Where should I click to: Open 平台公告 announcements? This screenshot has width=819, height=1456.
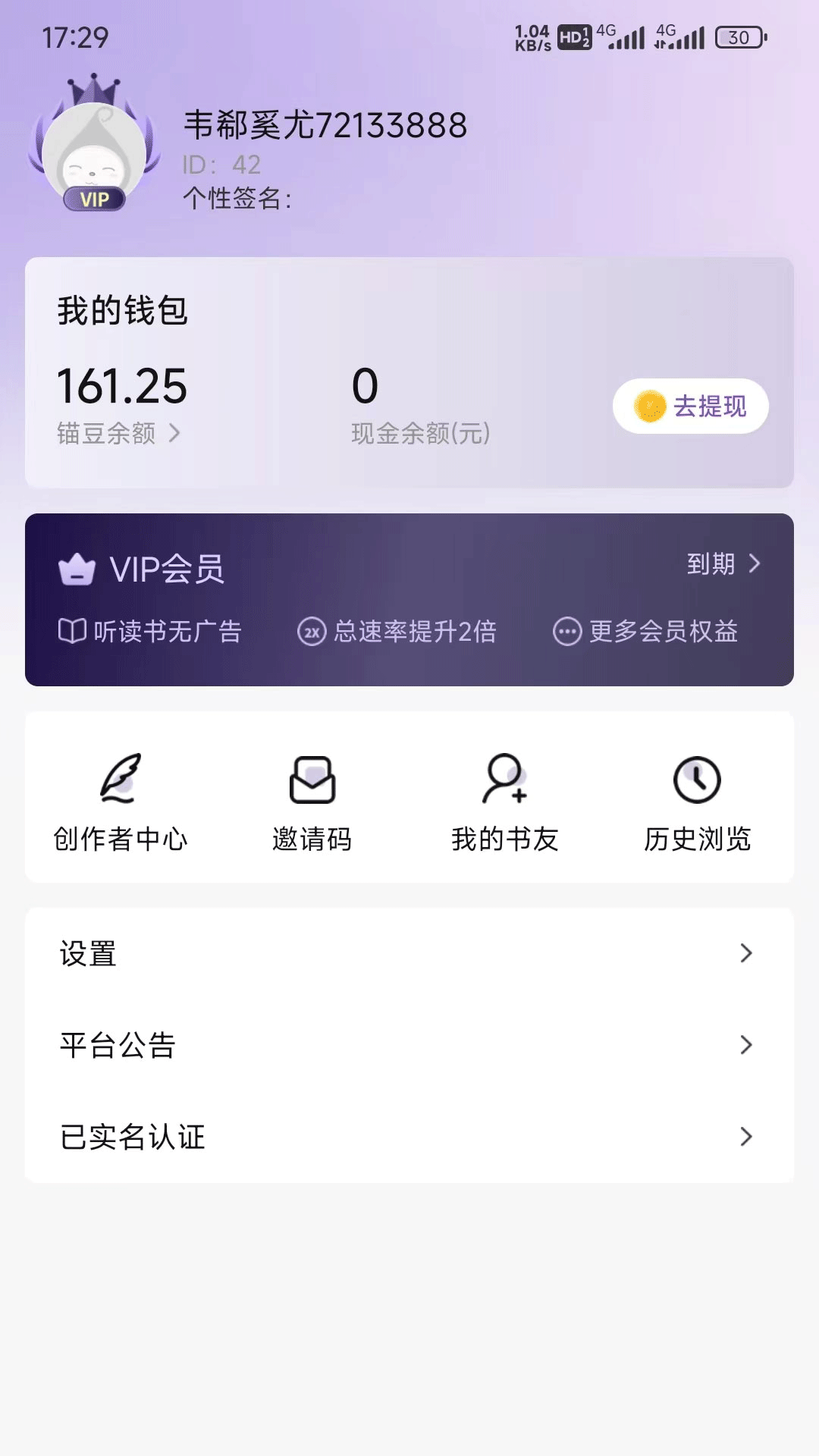(x=409, y=1046)
